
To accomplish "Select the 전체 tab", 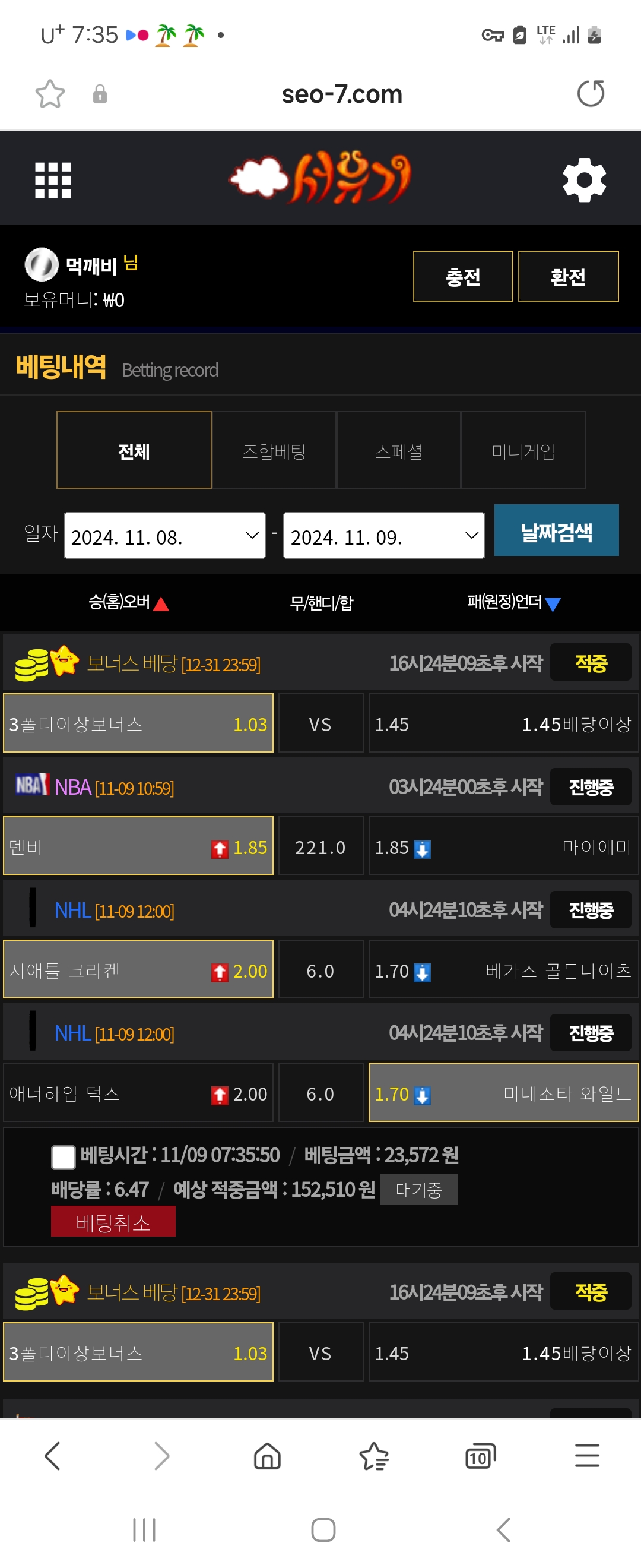I will tap(134, 450).
